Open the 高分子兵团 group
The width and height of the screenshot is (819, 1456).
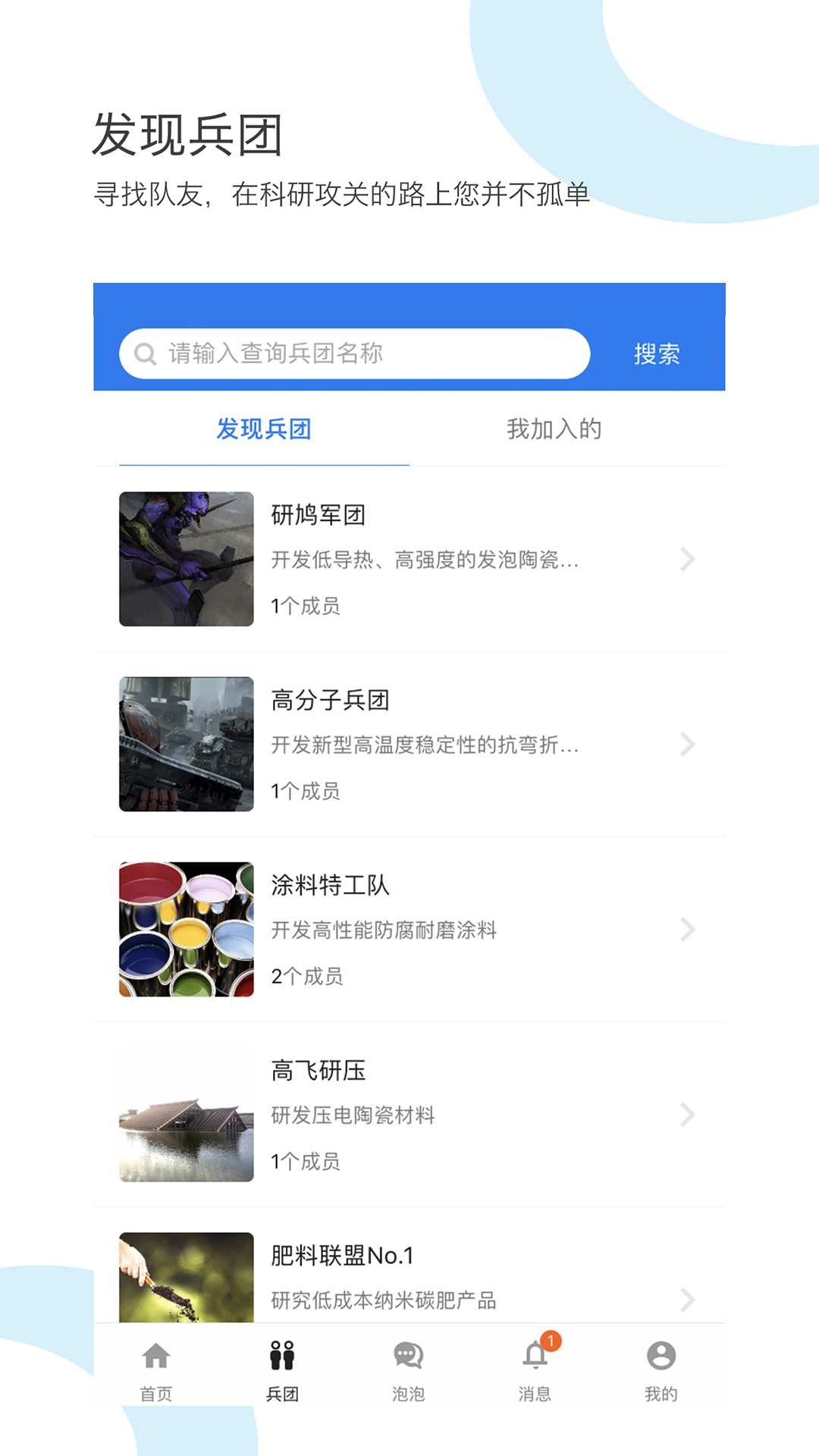click(x=409, y=745)
